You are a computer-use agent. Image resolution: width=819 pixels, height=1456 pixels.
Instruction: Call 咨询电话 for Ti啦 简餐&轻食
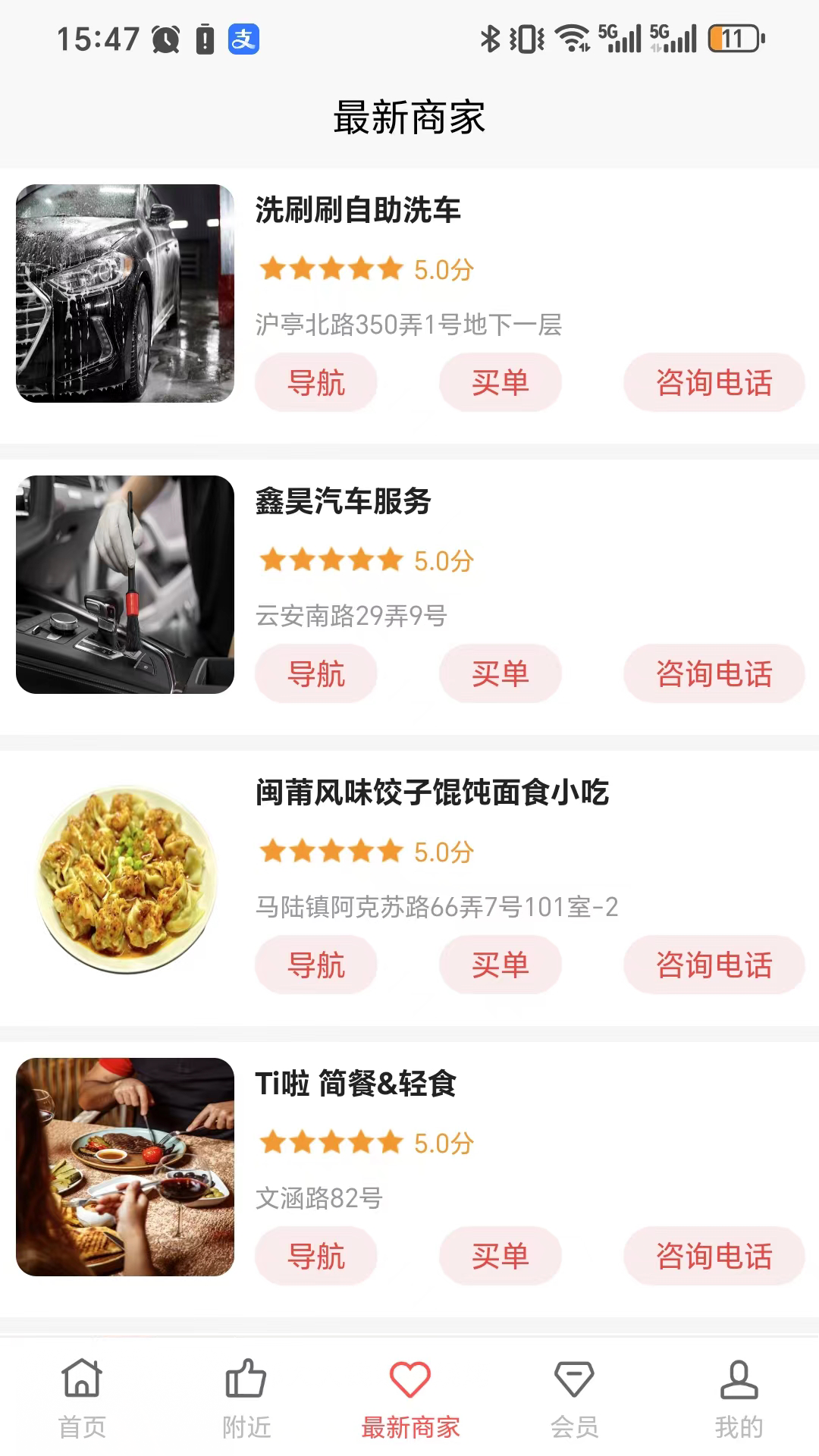click(714, 1257)
